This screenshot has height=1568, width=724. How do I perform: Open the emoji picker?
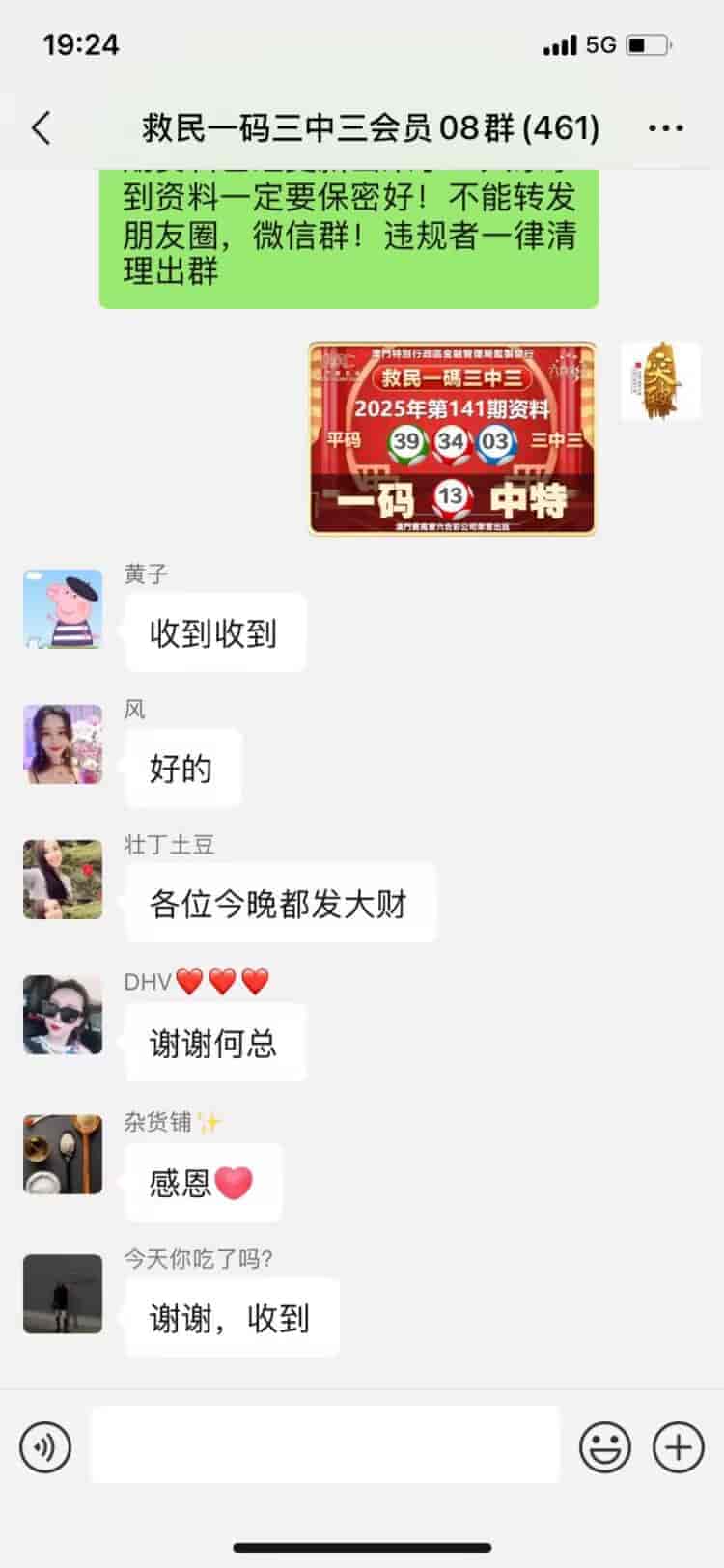coord(605,1447)
